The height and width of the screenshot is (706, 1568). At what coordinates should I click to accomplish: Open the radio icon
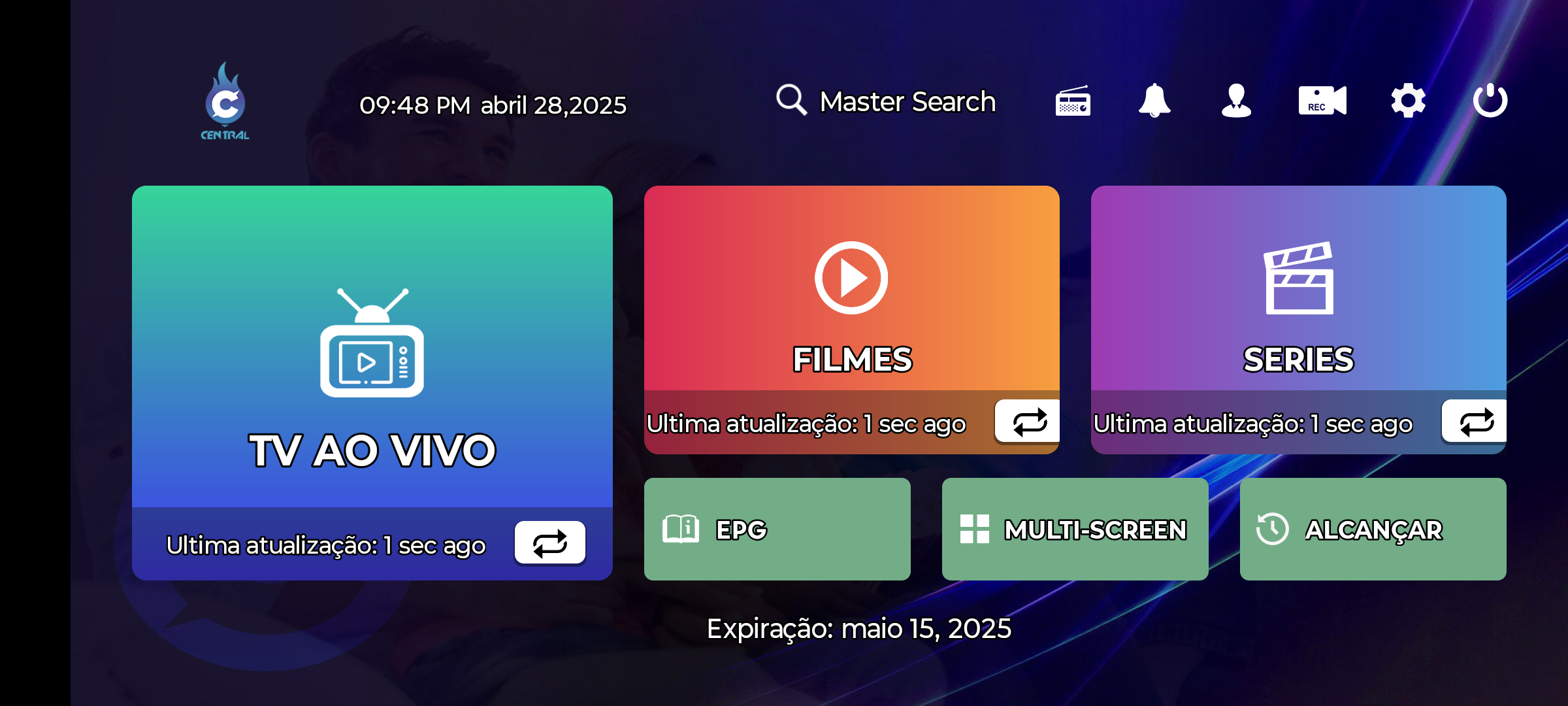point(1073,101)
